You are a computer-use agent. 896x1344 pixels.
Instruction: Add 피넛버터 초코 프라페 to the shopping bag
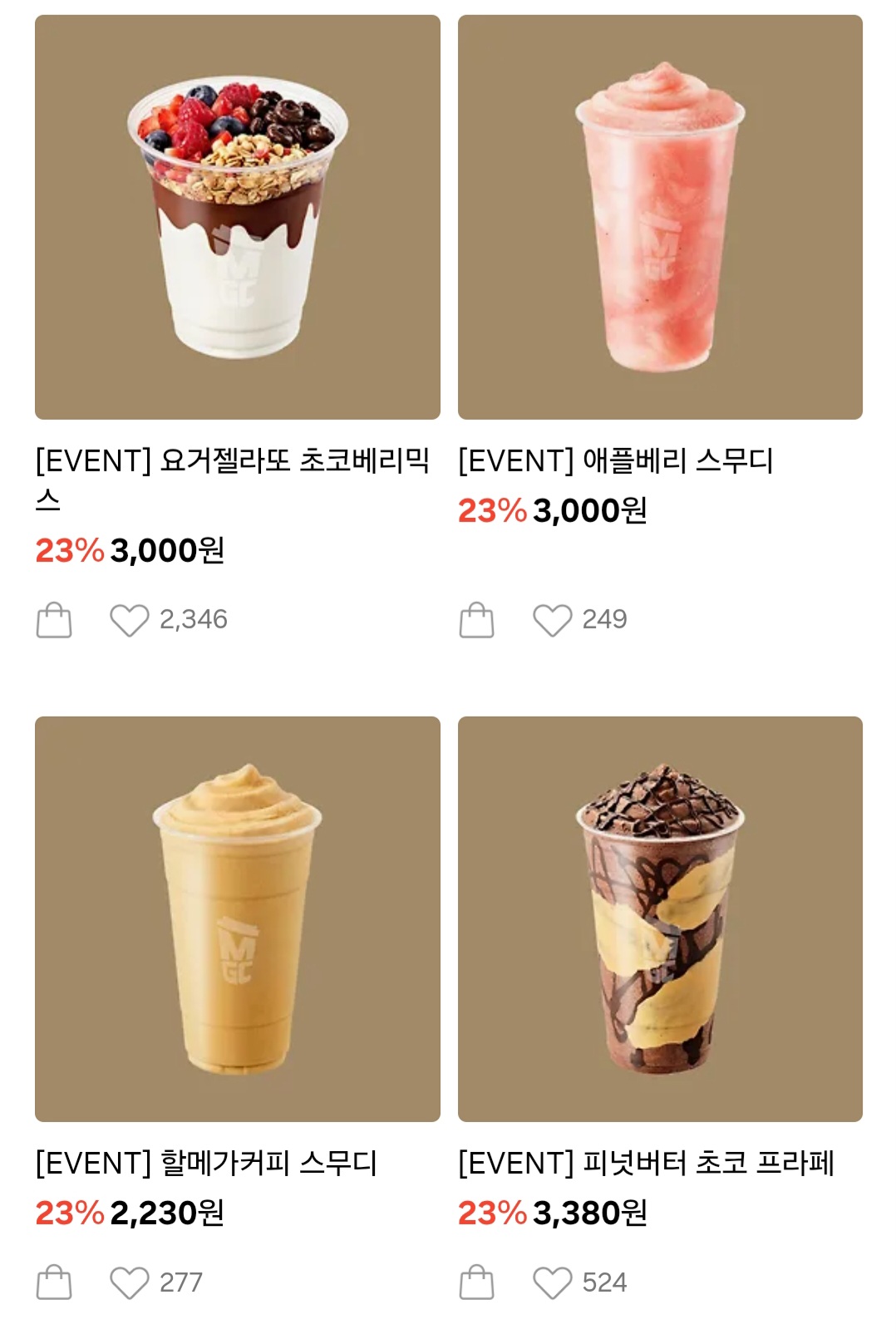click(476, 1282)
